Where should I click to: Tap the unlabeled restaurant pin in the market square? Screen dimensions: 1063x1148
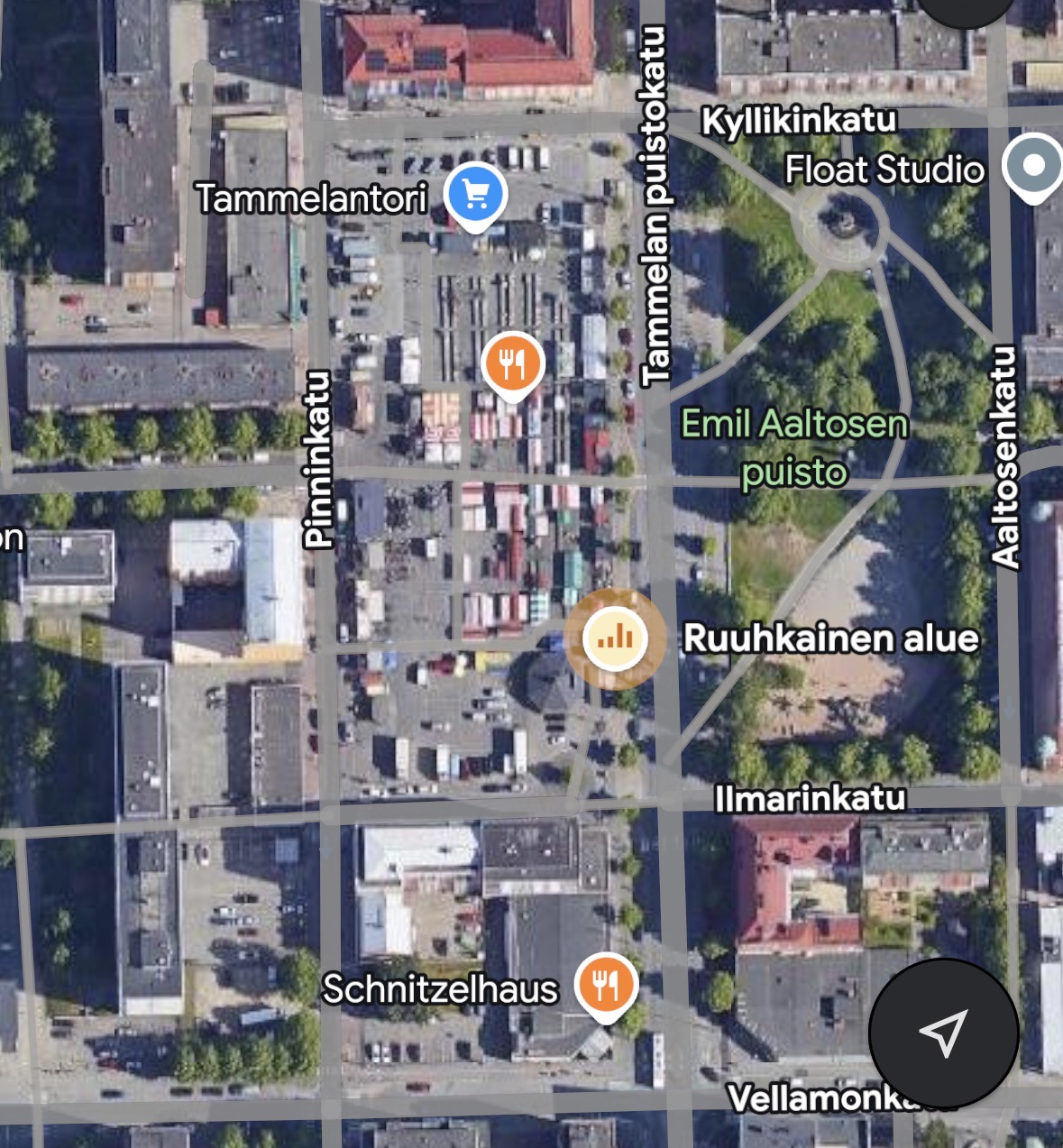tap(512, 364)
